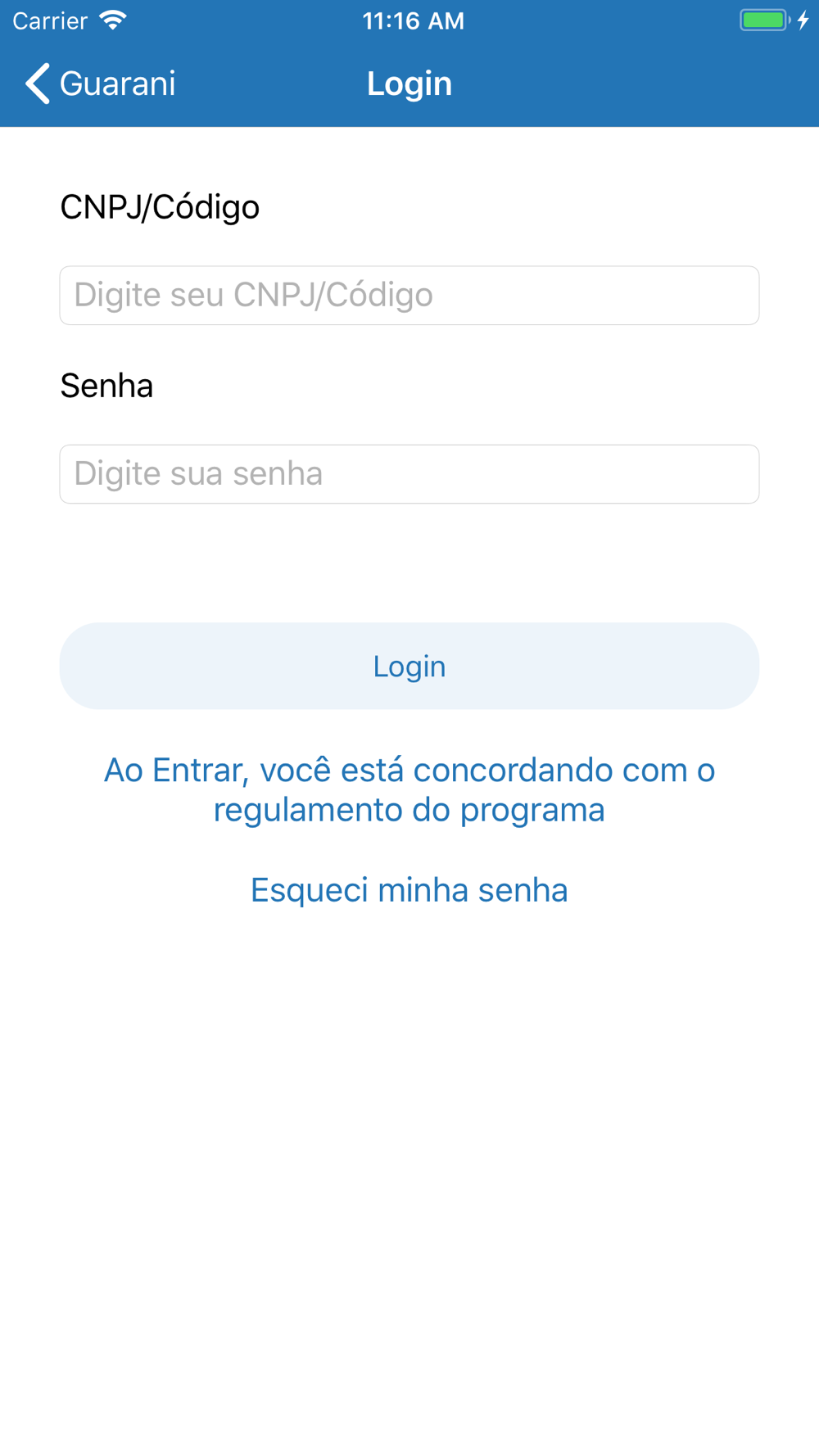Image resolution: width=819 pixels, height=1456 pixels.
Task: Focus the CNPJ/Código input field
Action: (x=409, y=296)
